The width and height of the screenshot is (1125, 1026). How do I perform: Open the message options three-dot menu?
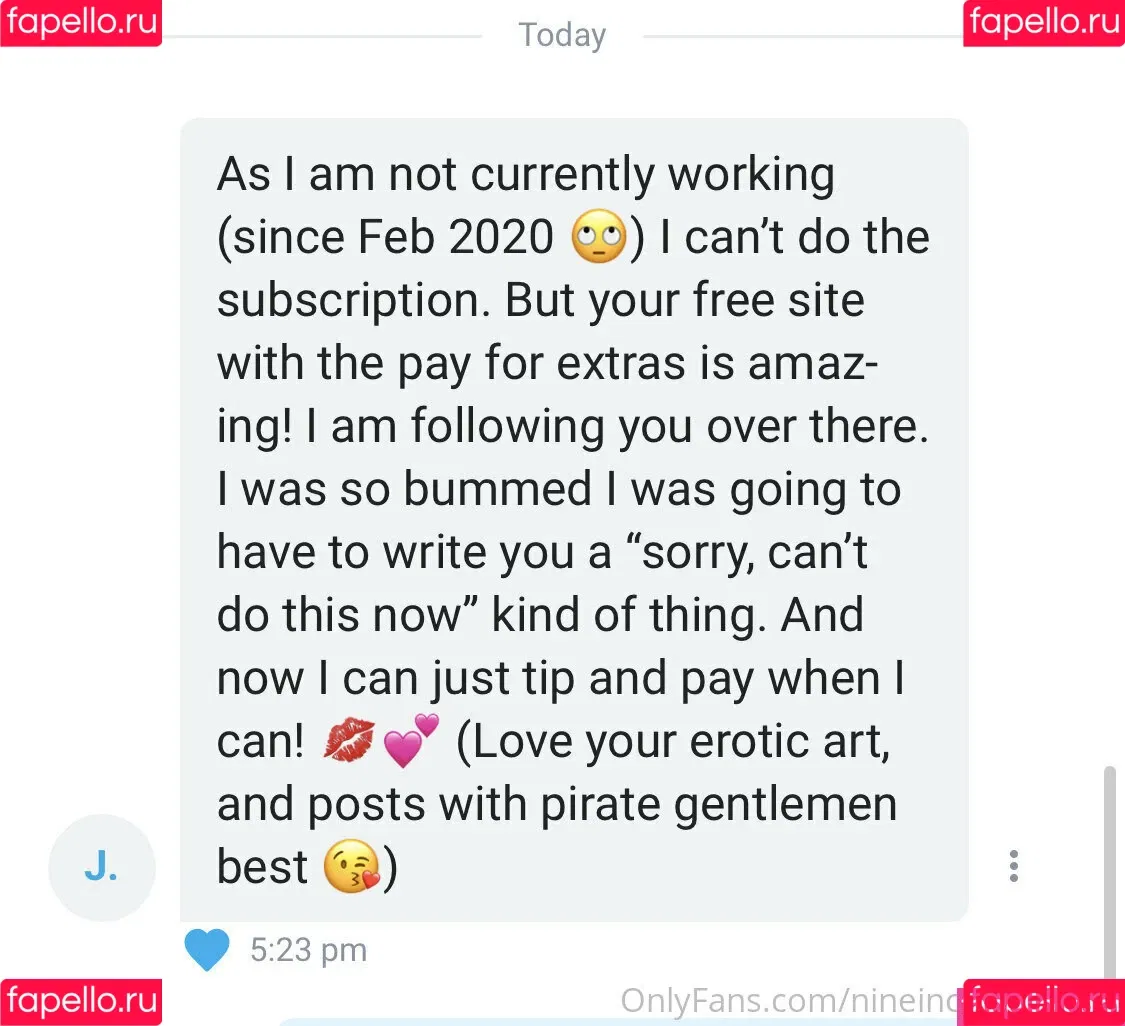click(1014, 866)
